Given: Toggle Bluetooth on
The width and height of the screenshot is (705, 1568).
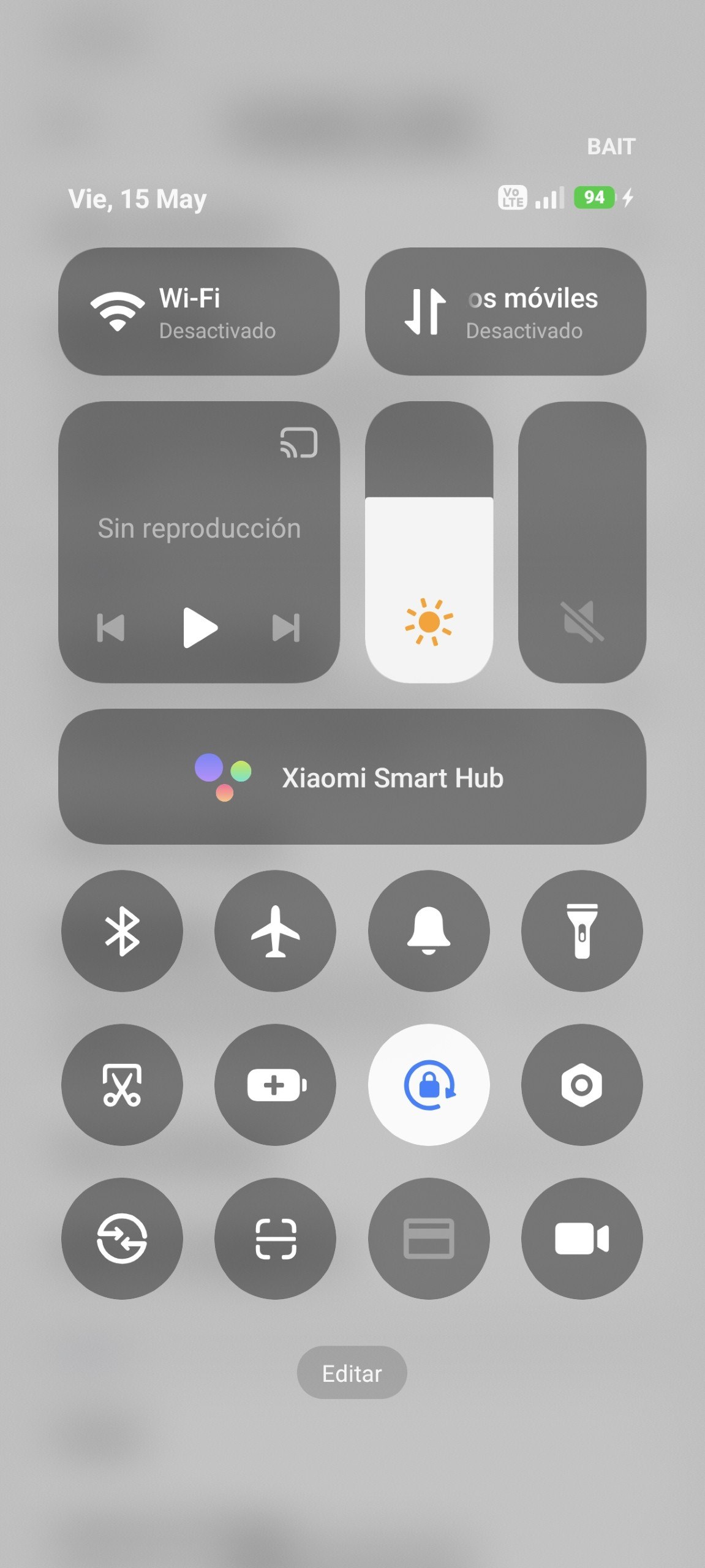Looking at the screenshot, I should [x=122, y=931].
